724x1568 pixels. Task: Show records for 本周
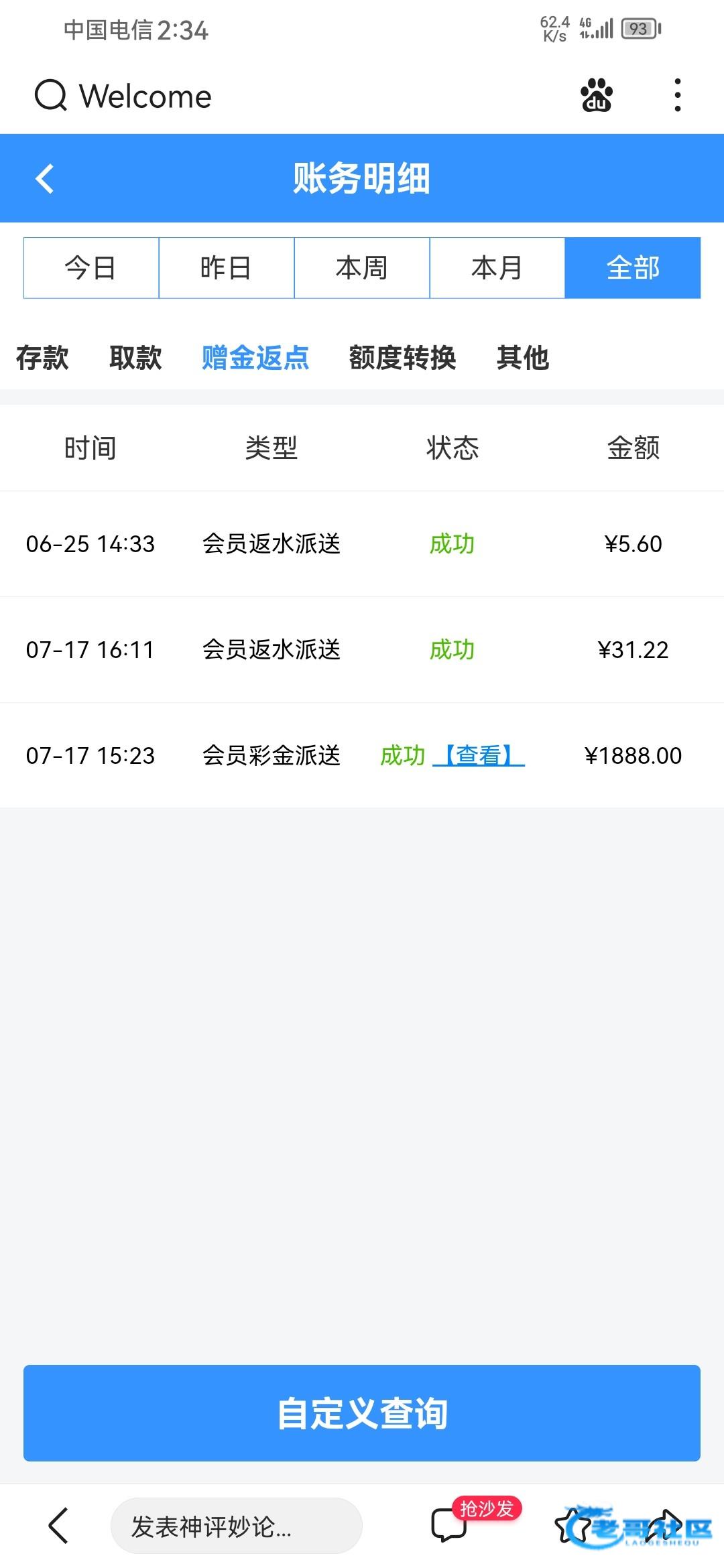(362, 268)
